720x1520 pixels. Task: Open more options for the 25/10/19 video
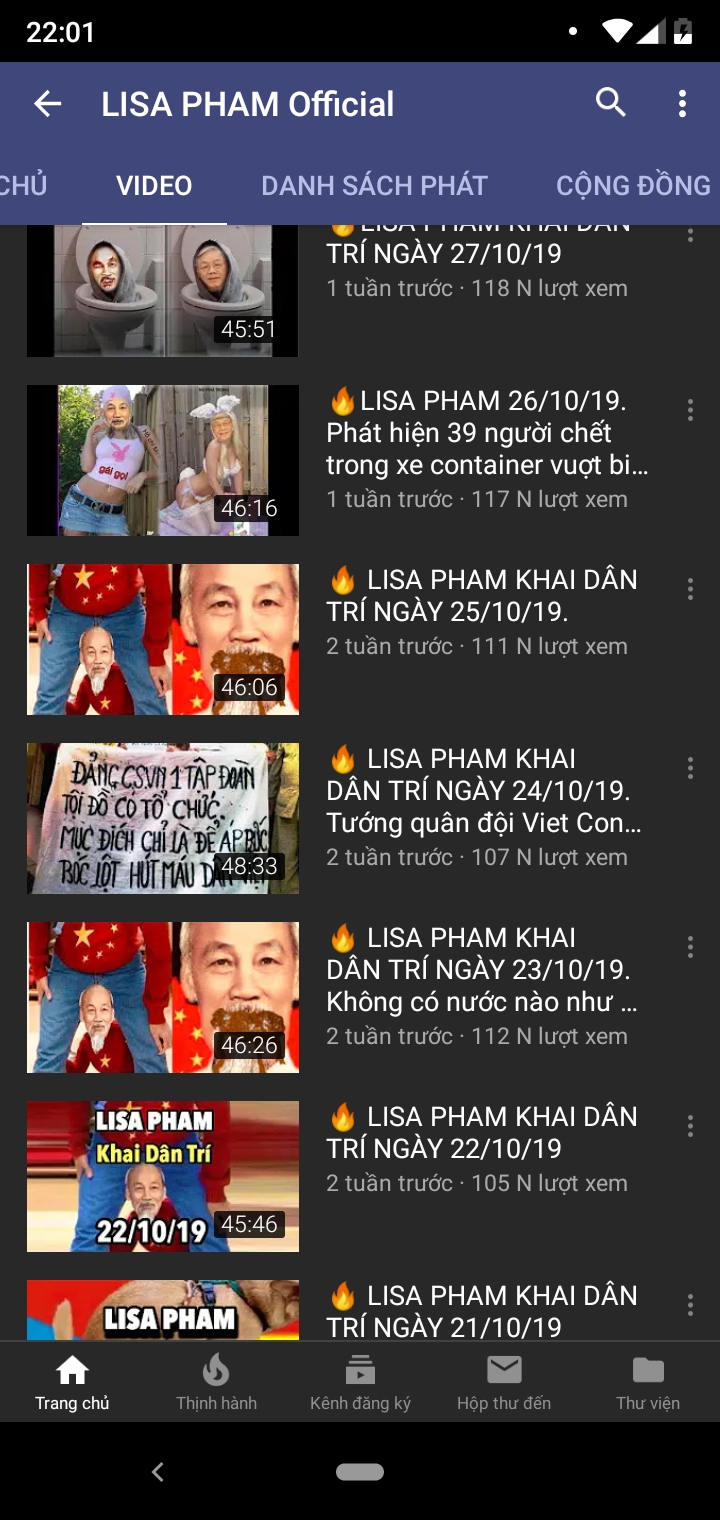point(689,589)
